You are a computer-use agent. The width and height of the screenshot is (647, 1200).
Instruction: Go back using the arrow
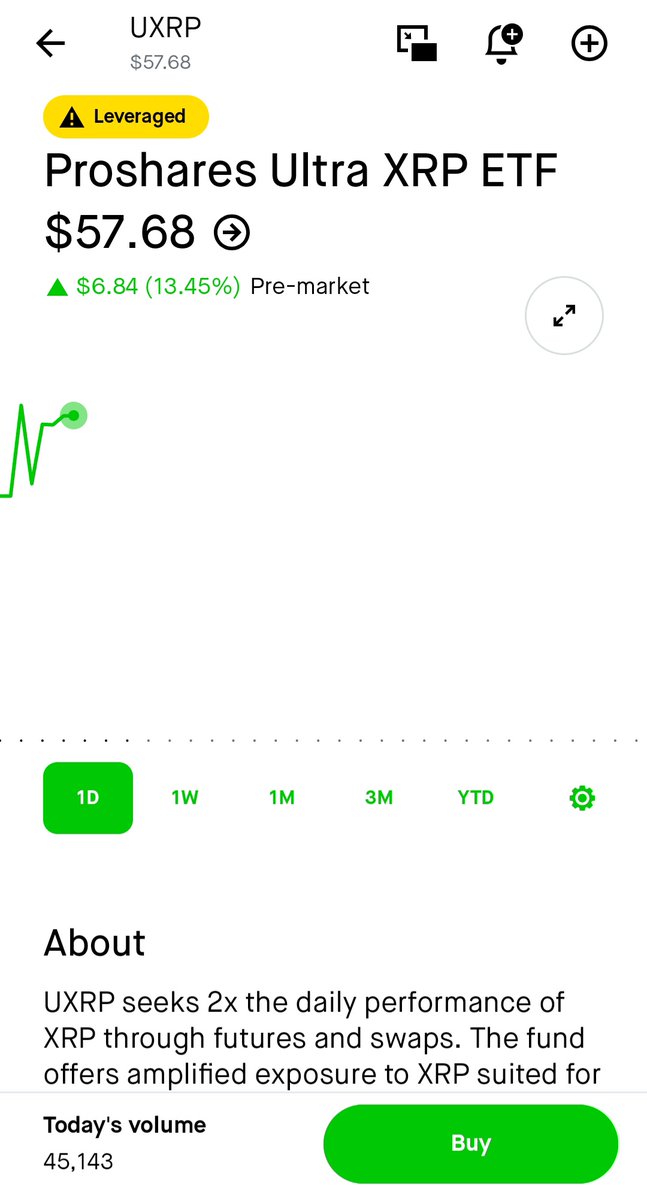pyautogui.click(x=50, y=43)
